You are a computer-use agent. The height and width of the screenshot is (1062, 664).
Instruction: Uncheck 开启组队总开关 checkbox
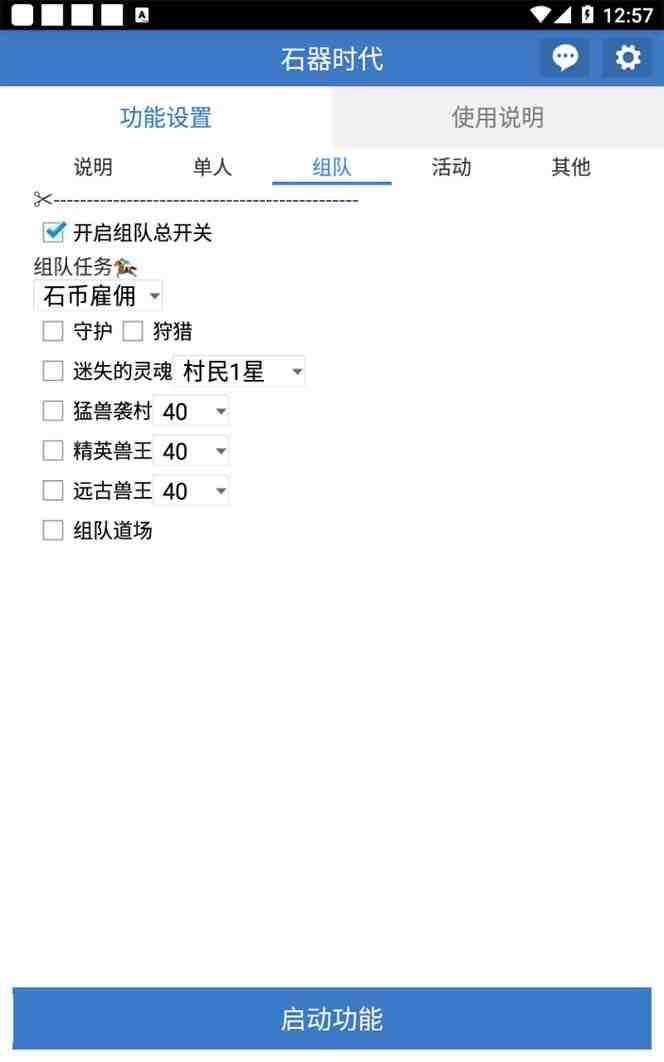54,232
